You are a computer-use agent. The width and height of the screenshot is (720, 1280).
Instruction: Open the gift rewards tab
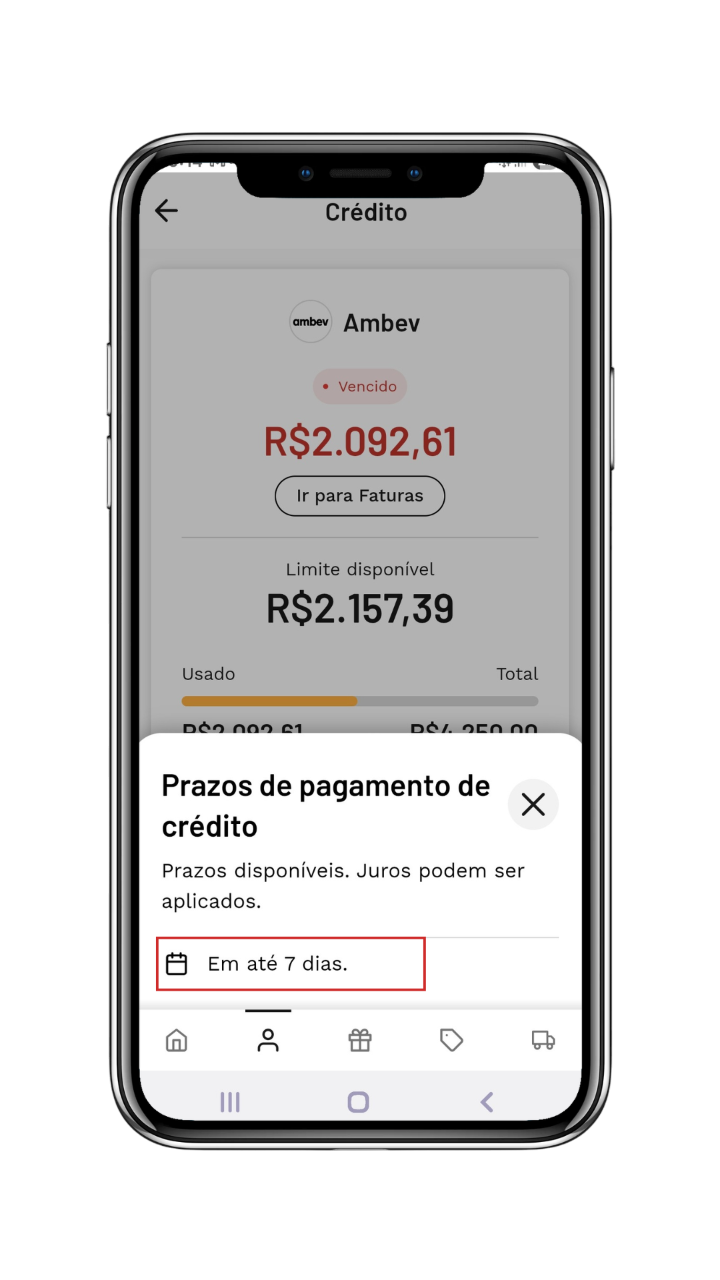click(360, 1041)
